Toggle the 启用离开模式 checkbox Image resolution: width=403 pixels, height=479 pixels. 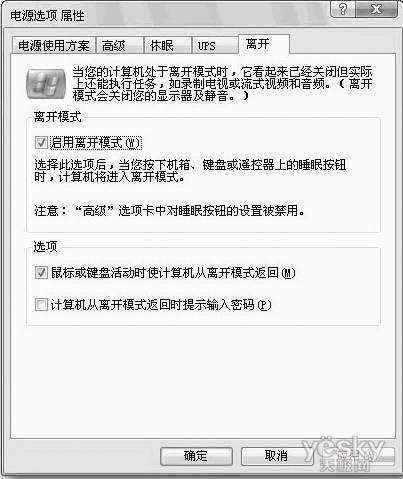tap(41, 143)
